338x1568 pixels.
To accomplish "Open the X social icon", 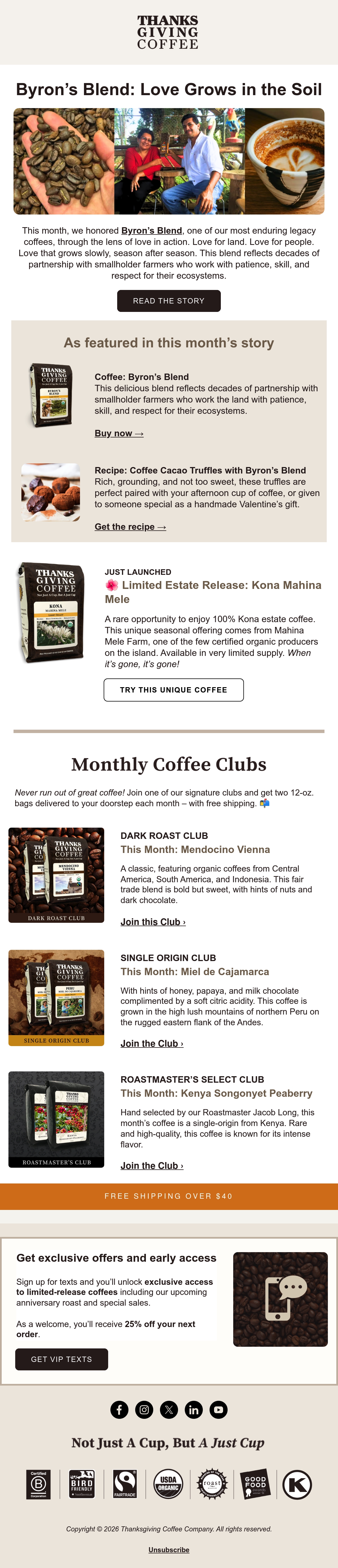I will tap(169, 1410).
